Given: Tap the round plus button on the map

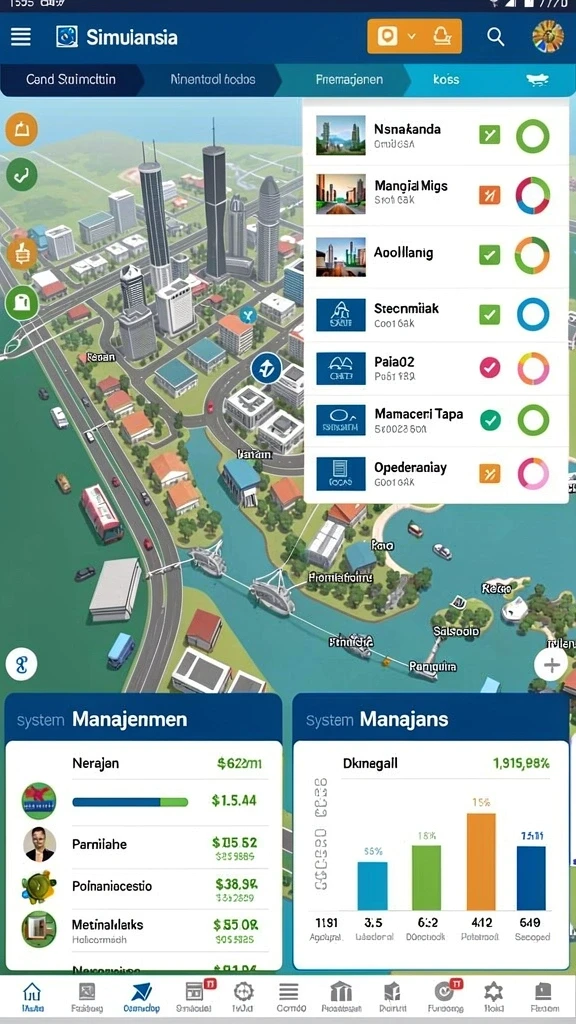Looking at the screenshot, I should tap(551, 665).
